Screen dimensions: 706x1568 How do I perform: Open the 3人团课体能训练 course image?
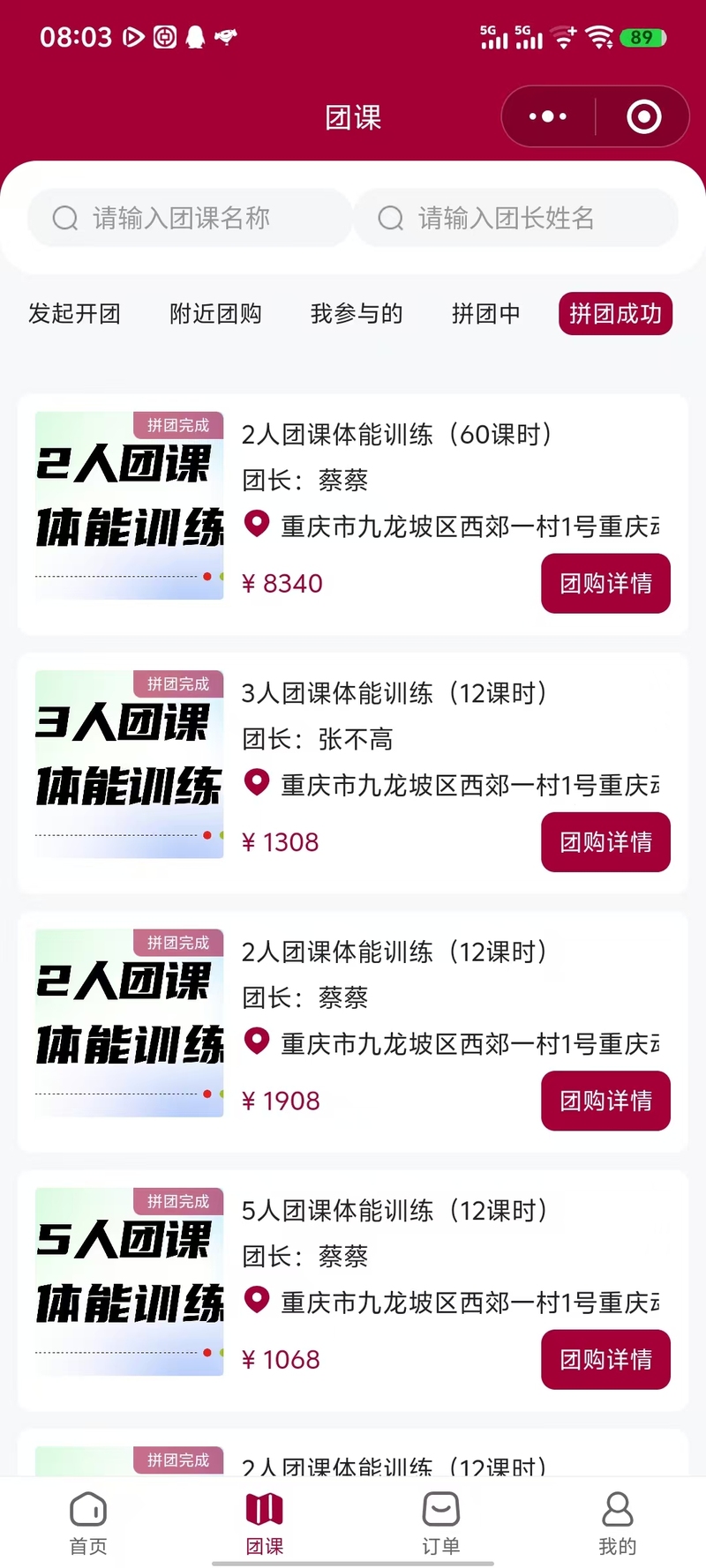[129, 764]
